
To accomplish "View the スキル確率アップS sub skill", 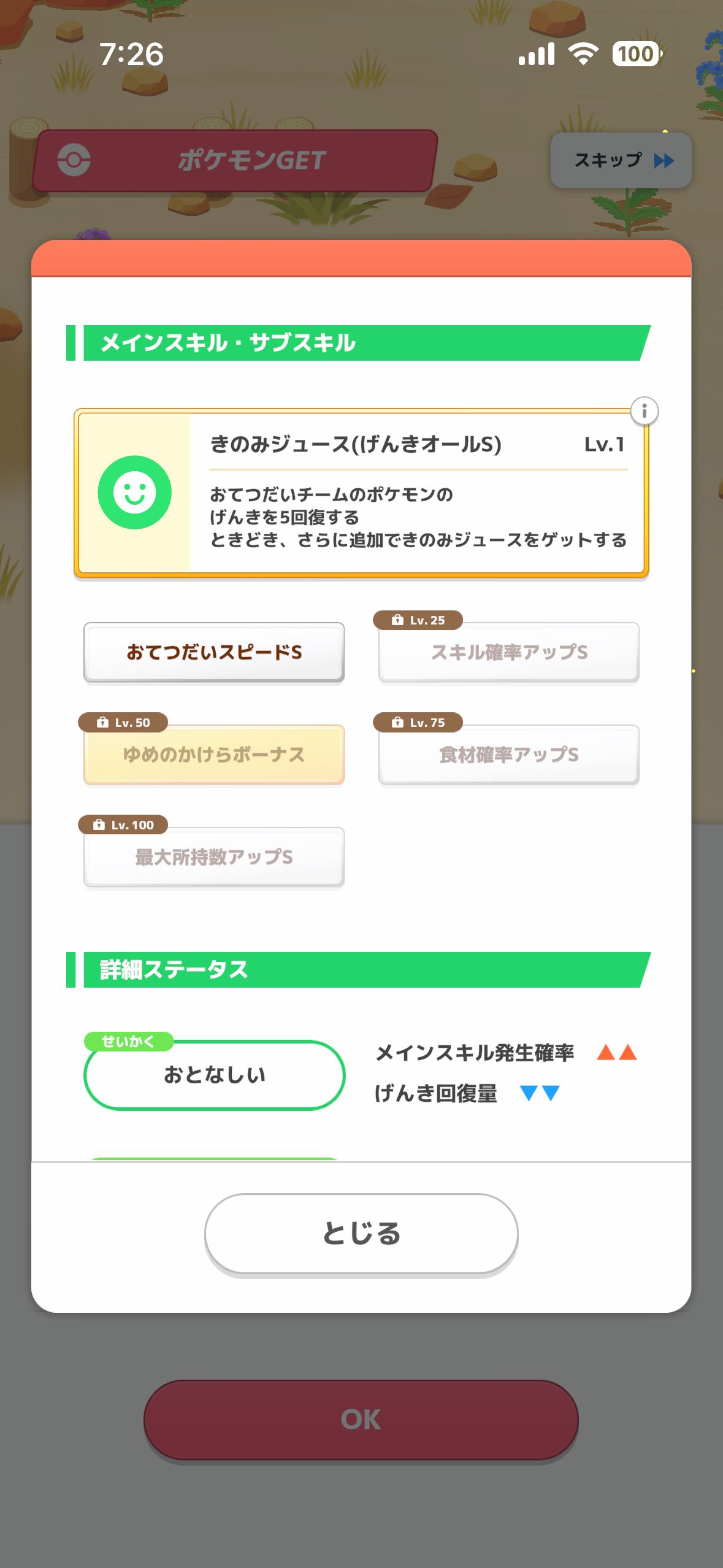I will pyautogui.click(x=509, y=652).
